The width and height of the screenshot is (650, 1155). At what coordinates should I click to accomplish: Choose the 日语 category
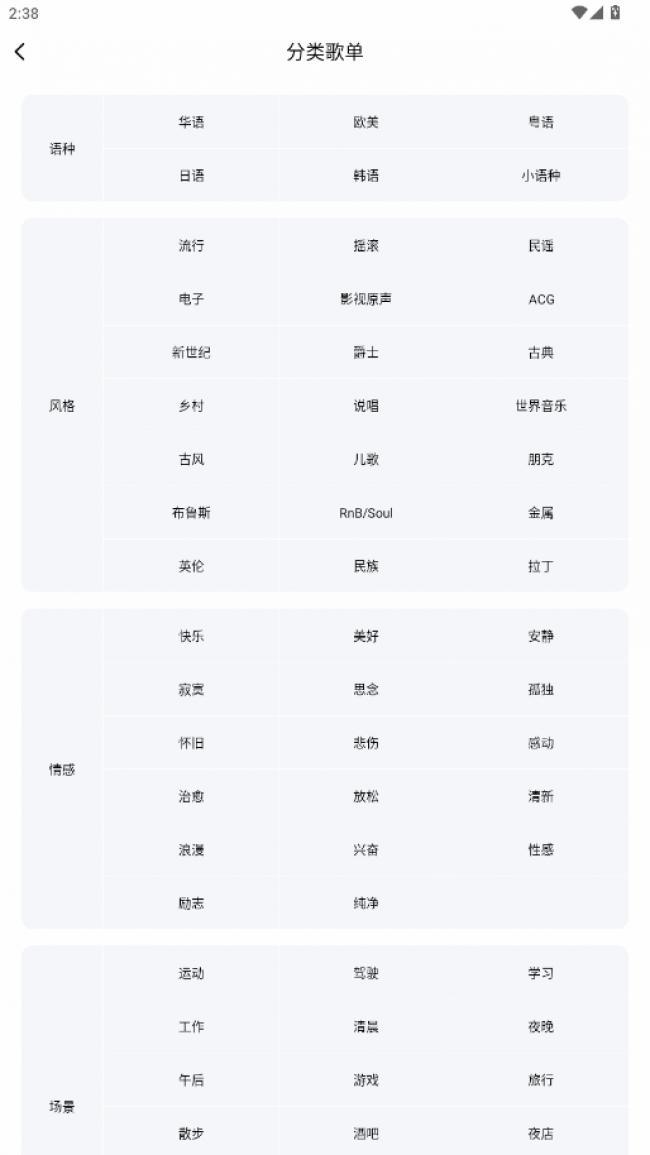(191, 175)
